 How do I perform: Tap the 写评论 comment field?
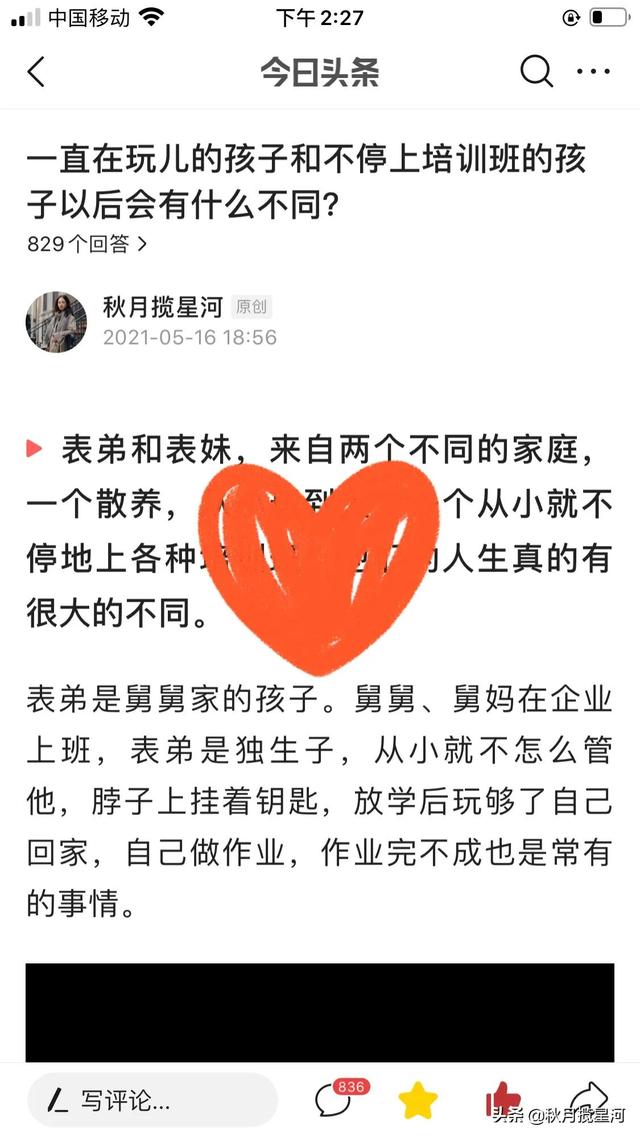[152, 1101]
